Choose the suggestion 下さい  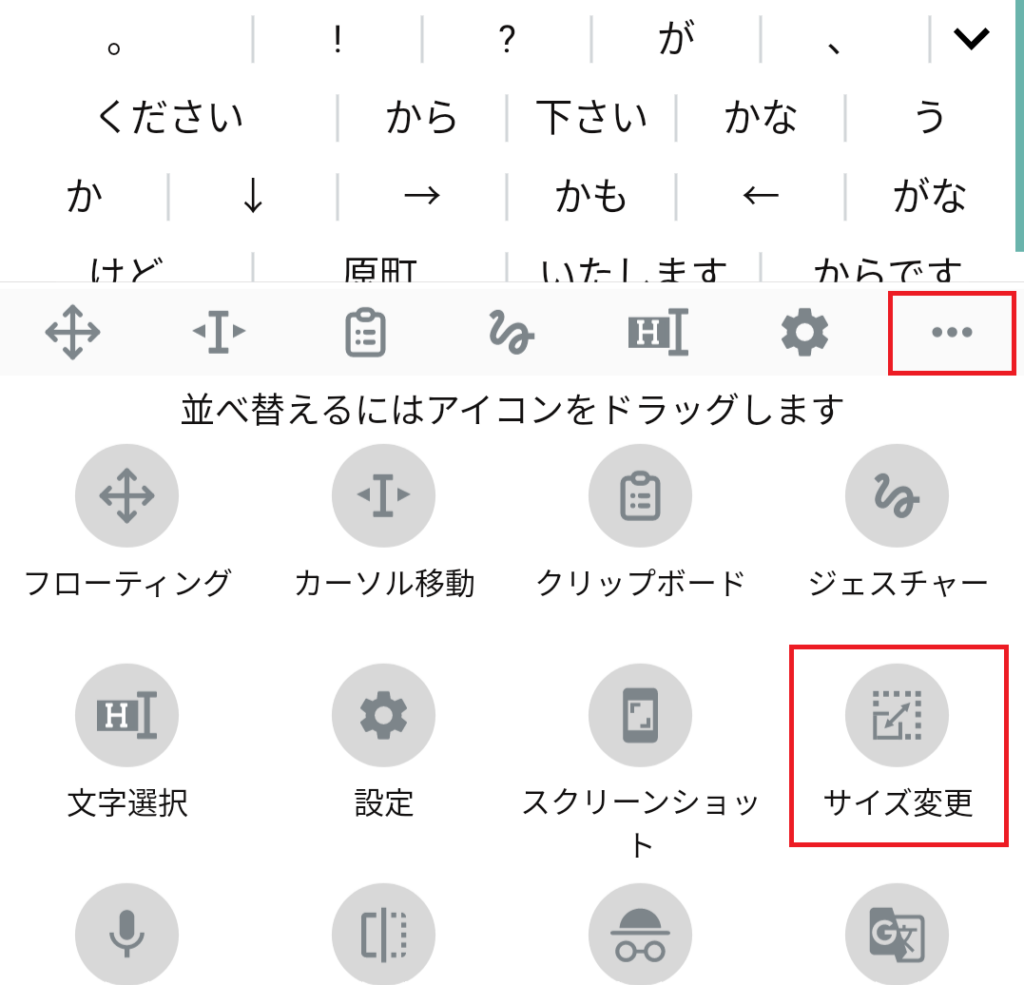591,118
